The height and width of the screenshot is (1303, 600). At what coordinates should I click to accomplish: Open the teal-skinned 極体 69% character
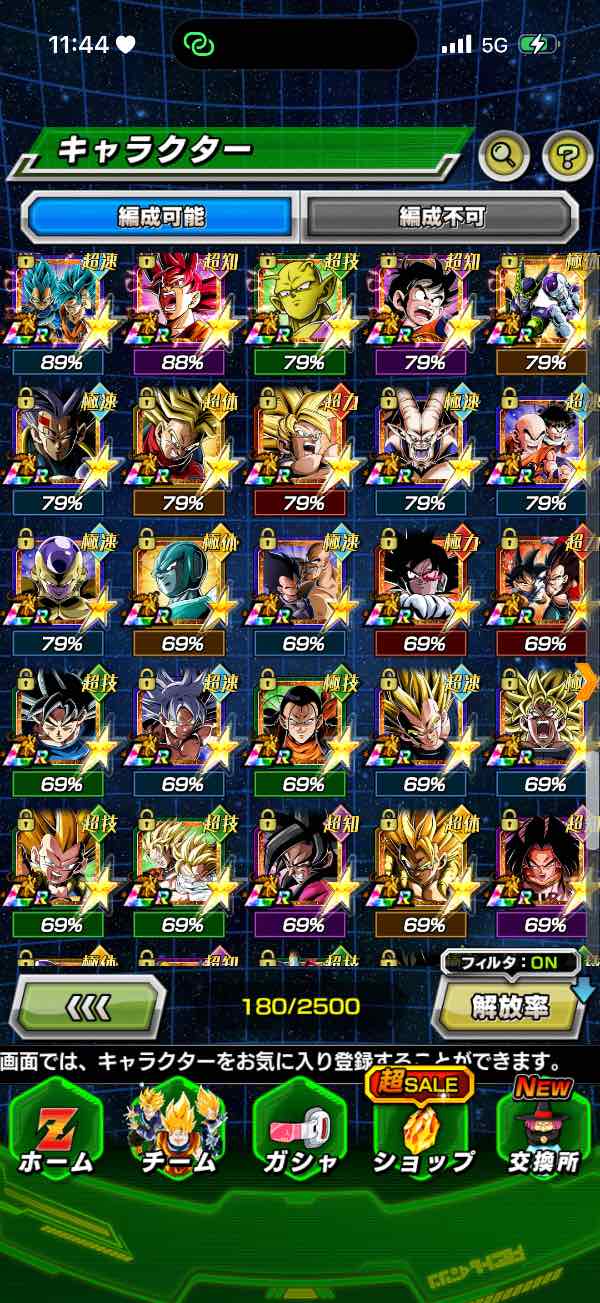[182, 587]
